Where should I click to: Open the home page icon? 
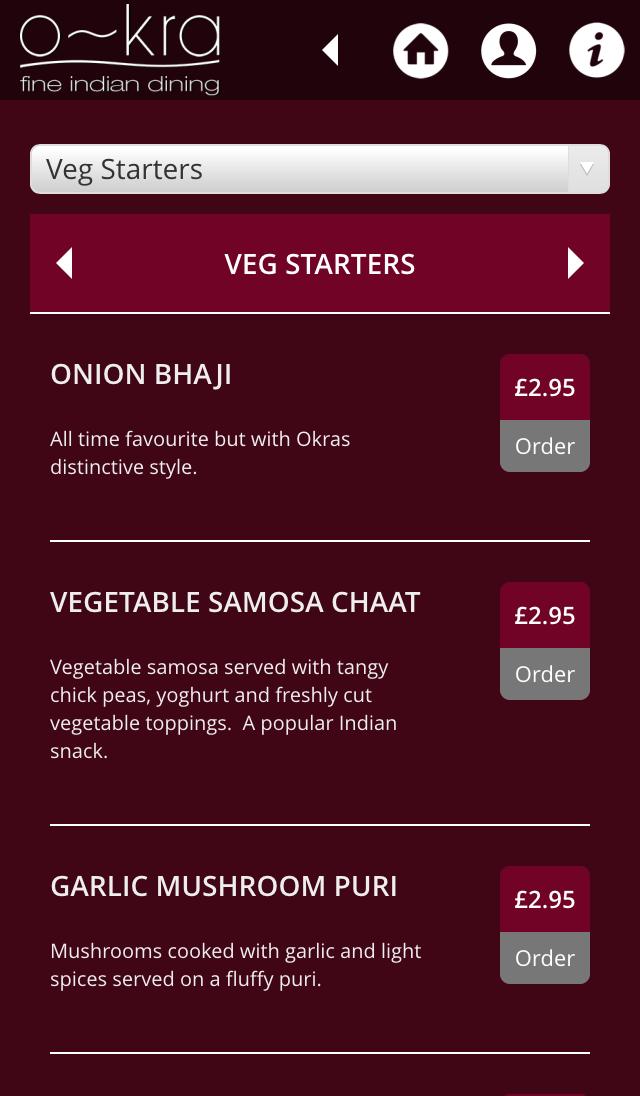(x=421, y=50)
